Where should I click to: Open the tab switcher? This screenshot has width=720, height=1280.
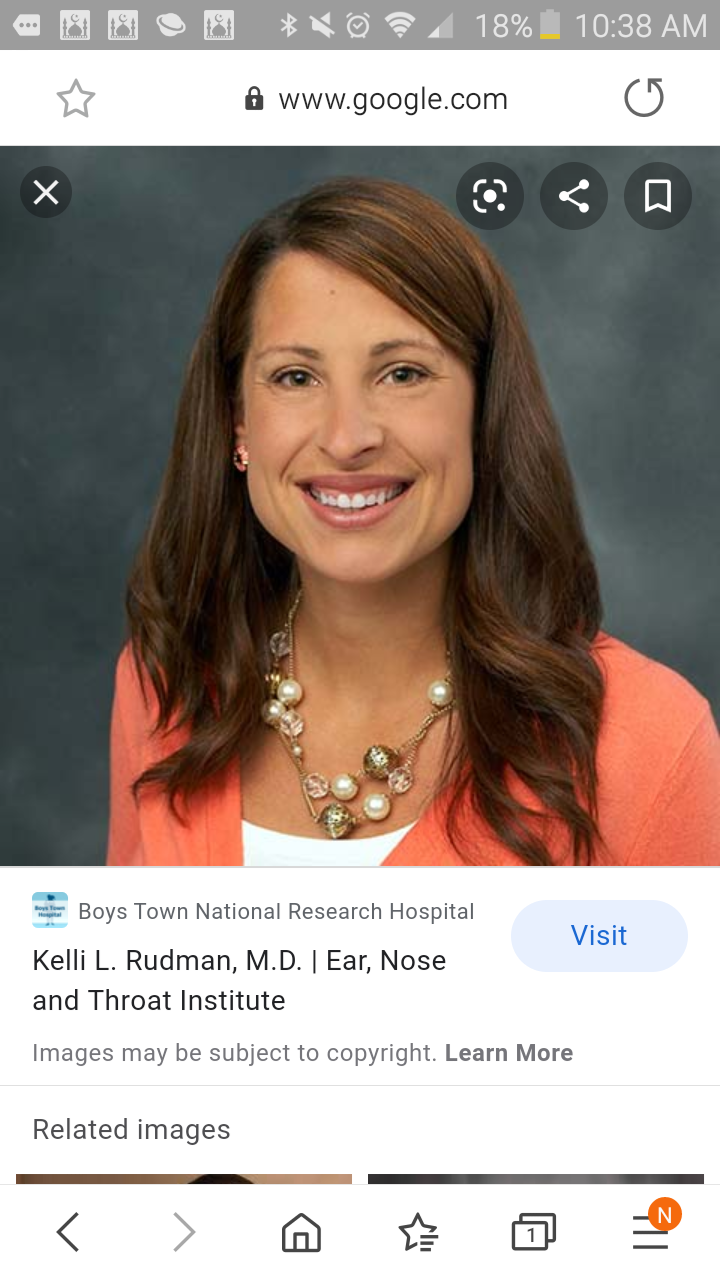click(534, 1232)
